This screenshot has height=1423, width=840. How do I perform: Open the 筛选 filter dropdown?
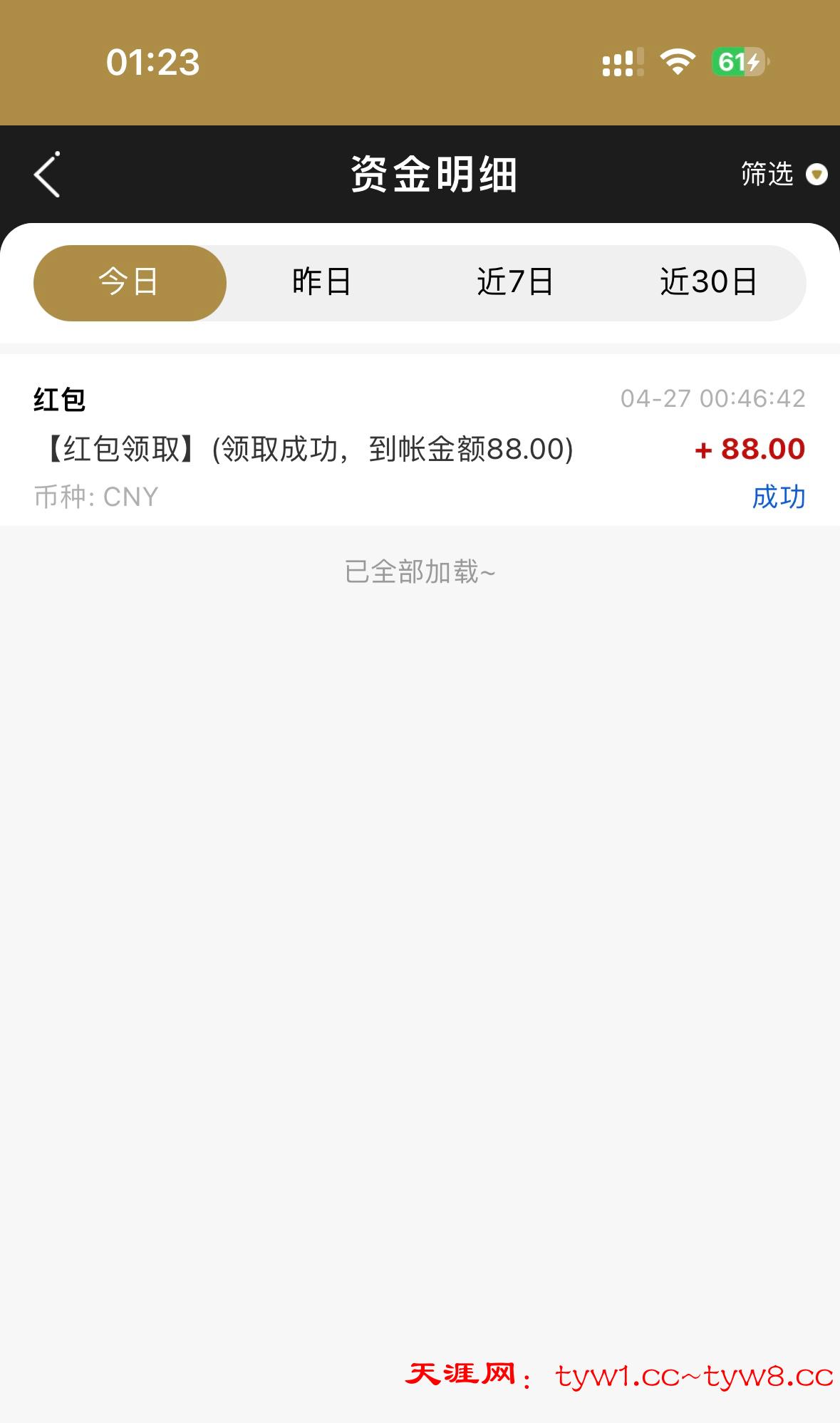tap(782, 174)
